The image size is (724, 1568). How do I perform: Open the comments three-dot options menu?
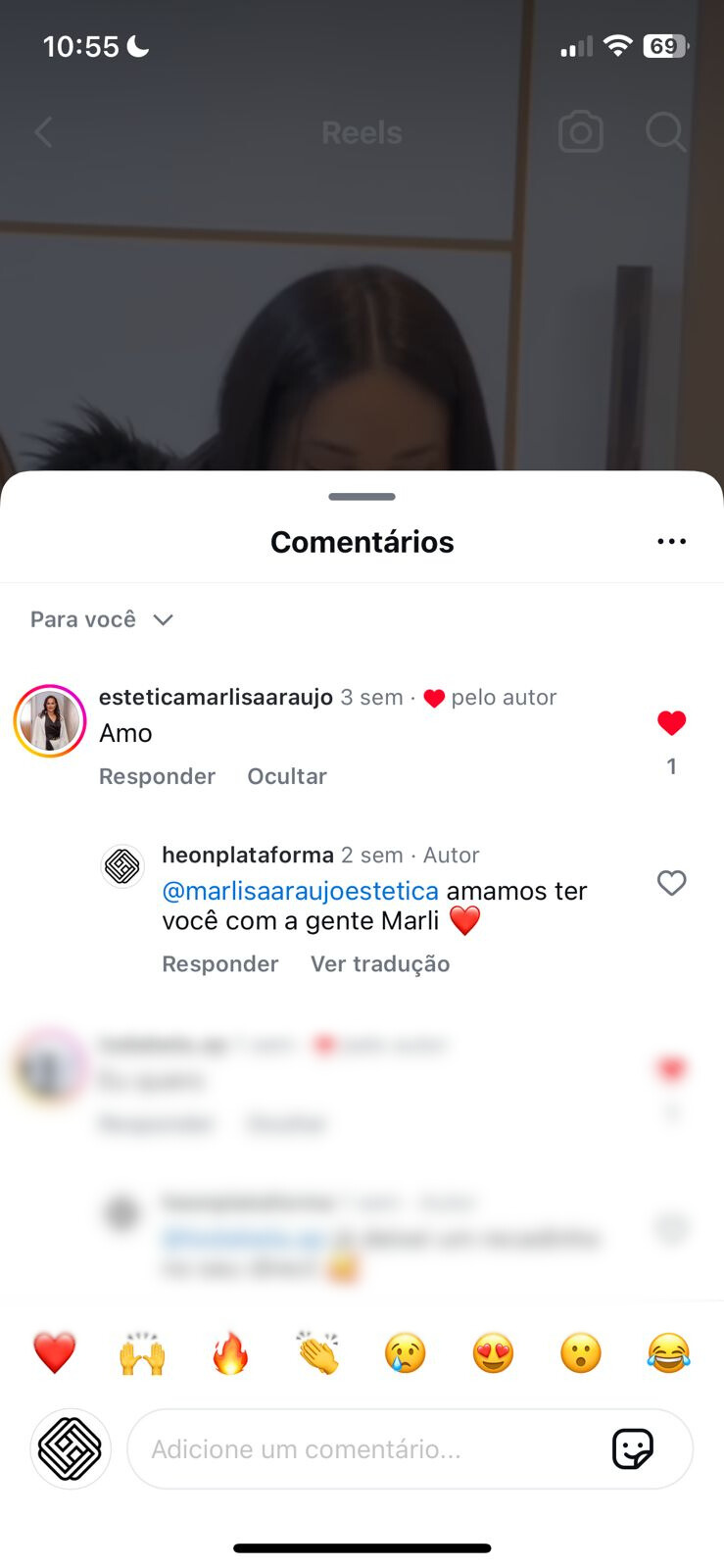pos(671,541)
